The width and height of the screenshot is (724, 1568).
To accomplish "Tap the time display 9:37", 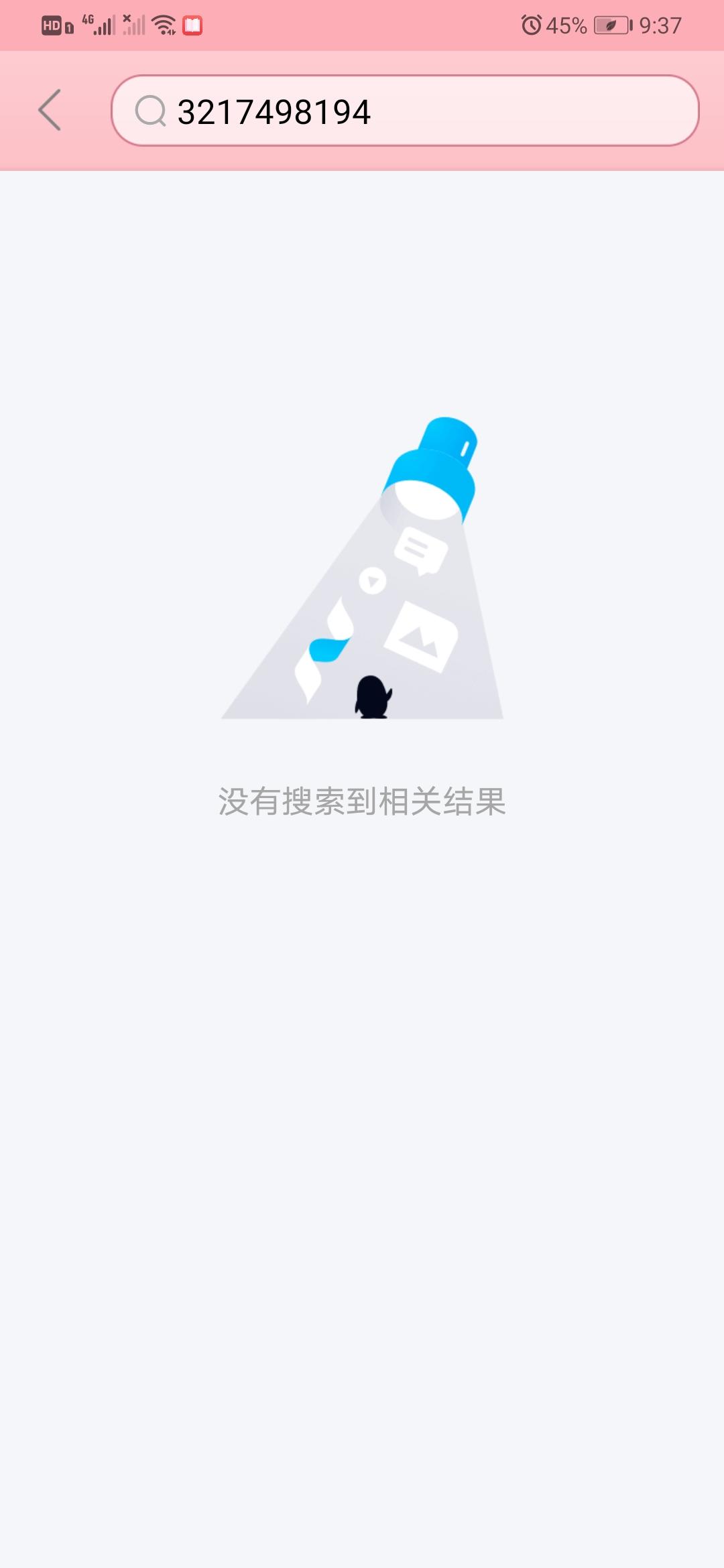I will (x=660, y=23).
